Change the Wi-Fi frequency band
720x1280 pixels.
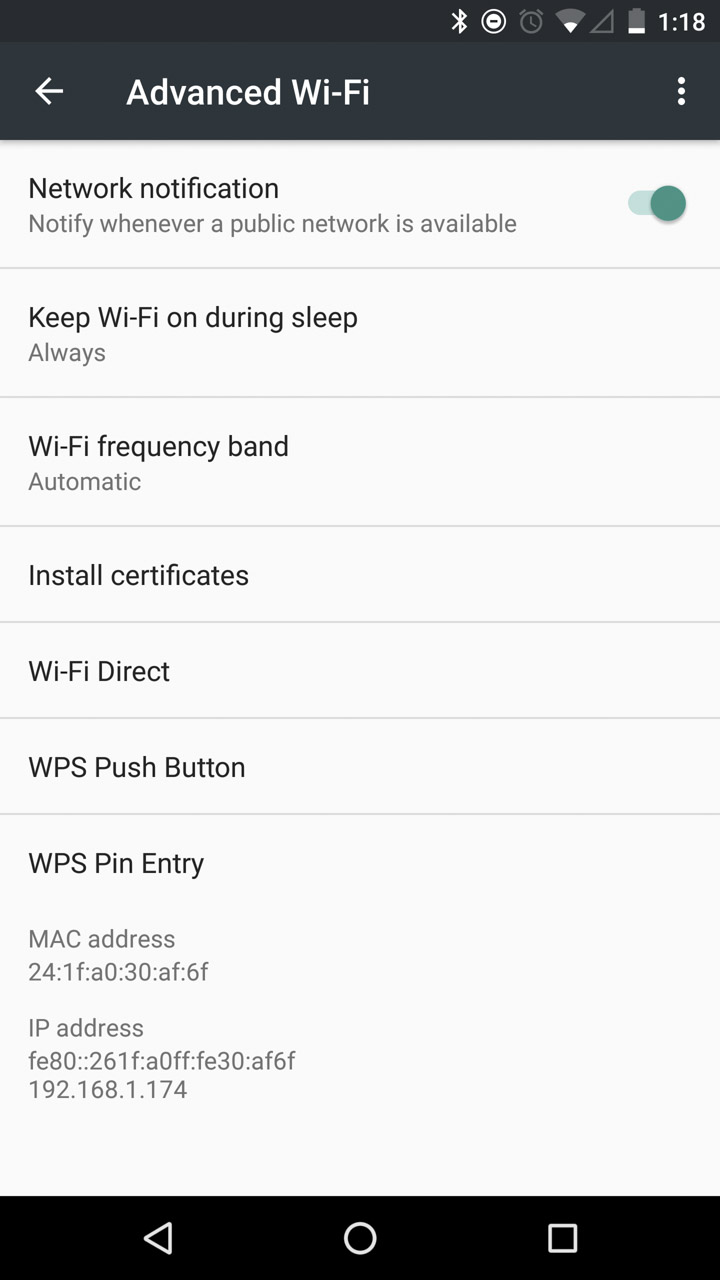pos(360,462)
